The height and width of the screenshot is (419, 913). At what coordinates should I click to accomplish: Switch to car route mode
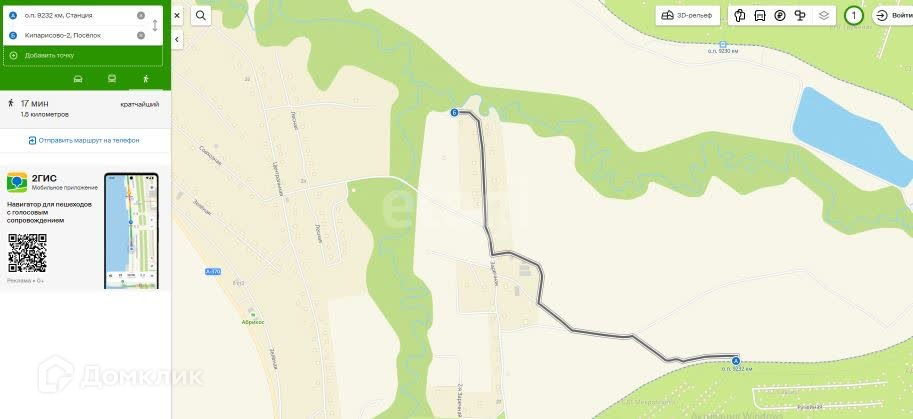79,78
